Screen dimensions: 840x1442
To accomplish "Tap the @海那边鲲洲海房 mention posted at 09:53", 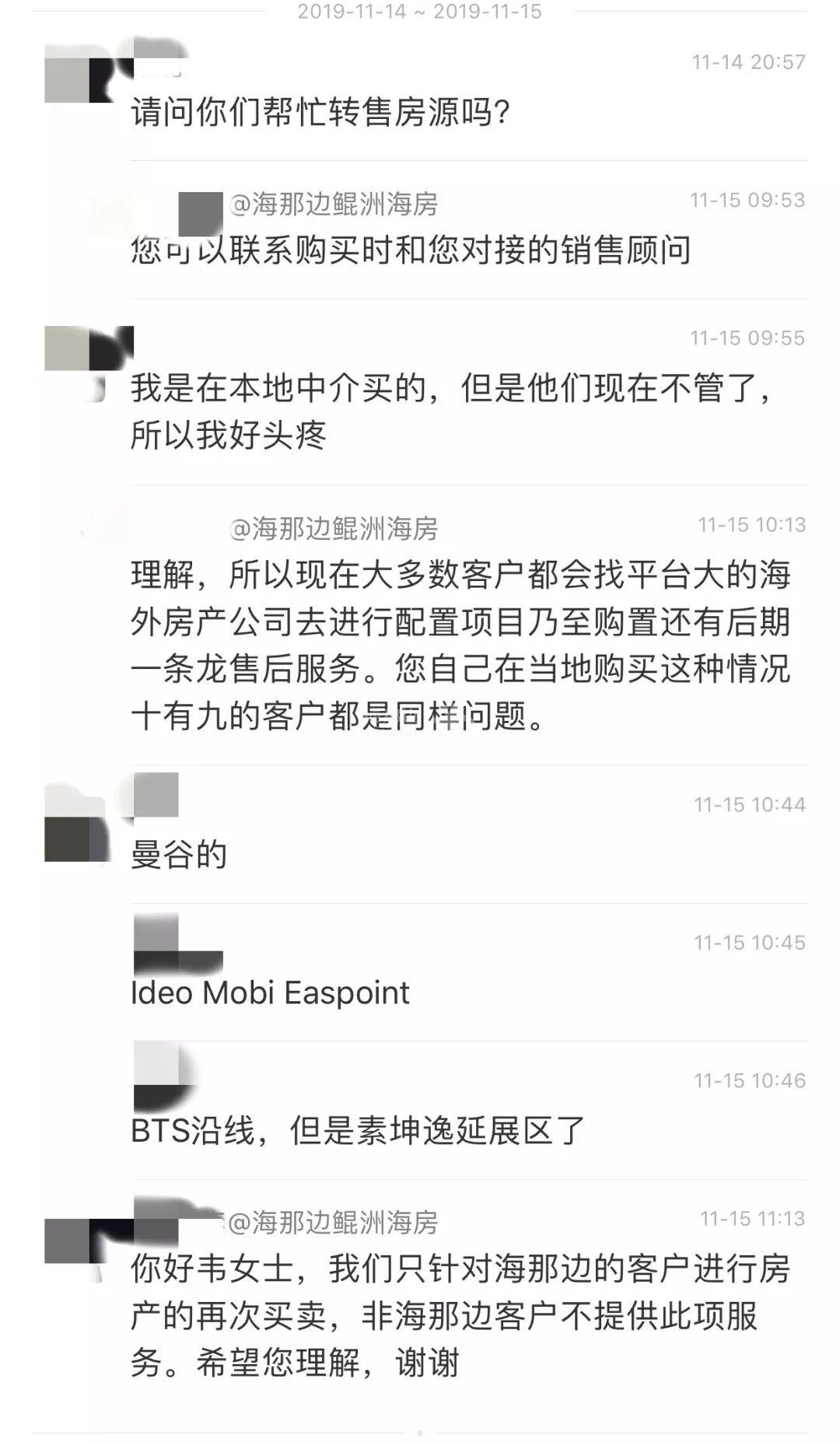I will (x=334, y=204).
